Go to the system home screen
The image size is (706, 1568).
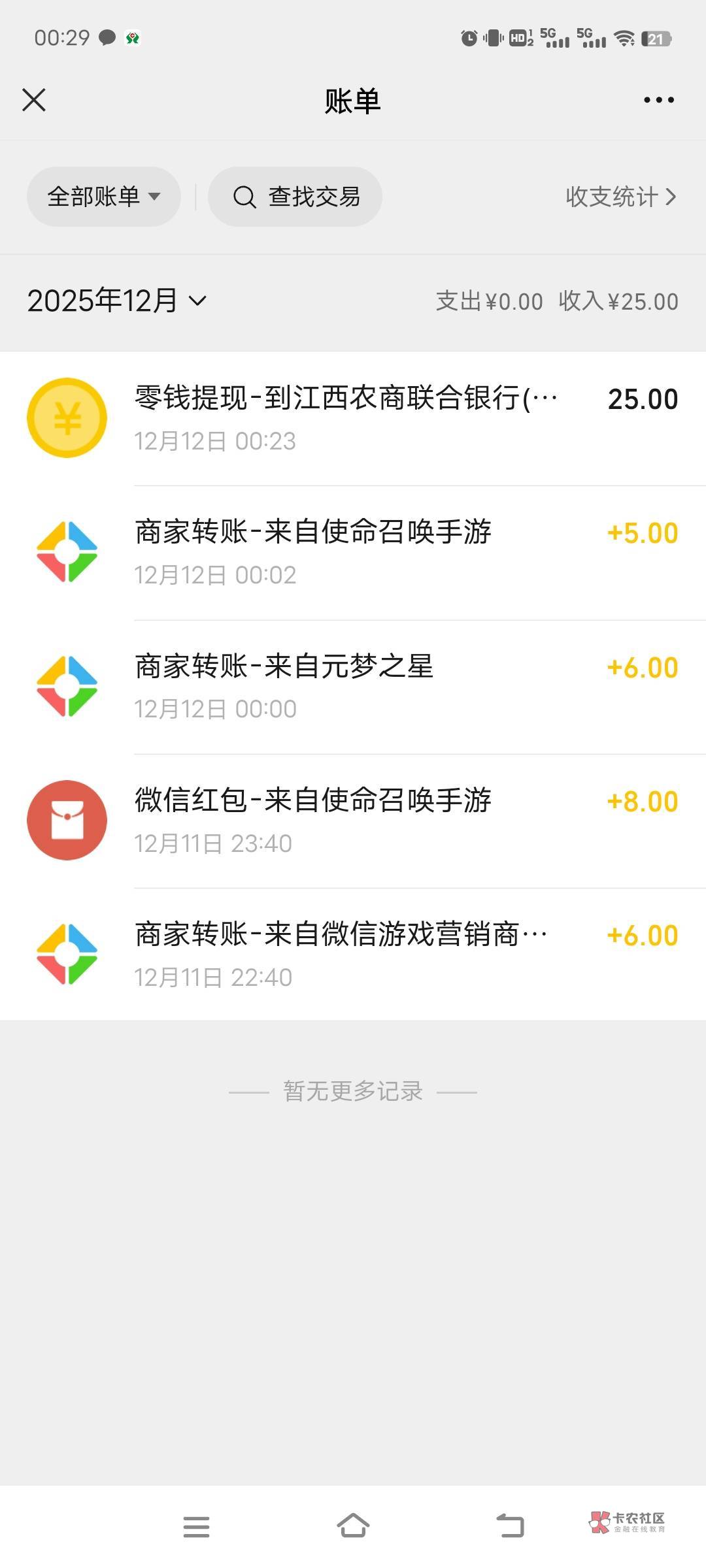353,1526
